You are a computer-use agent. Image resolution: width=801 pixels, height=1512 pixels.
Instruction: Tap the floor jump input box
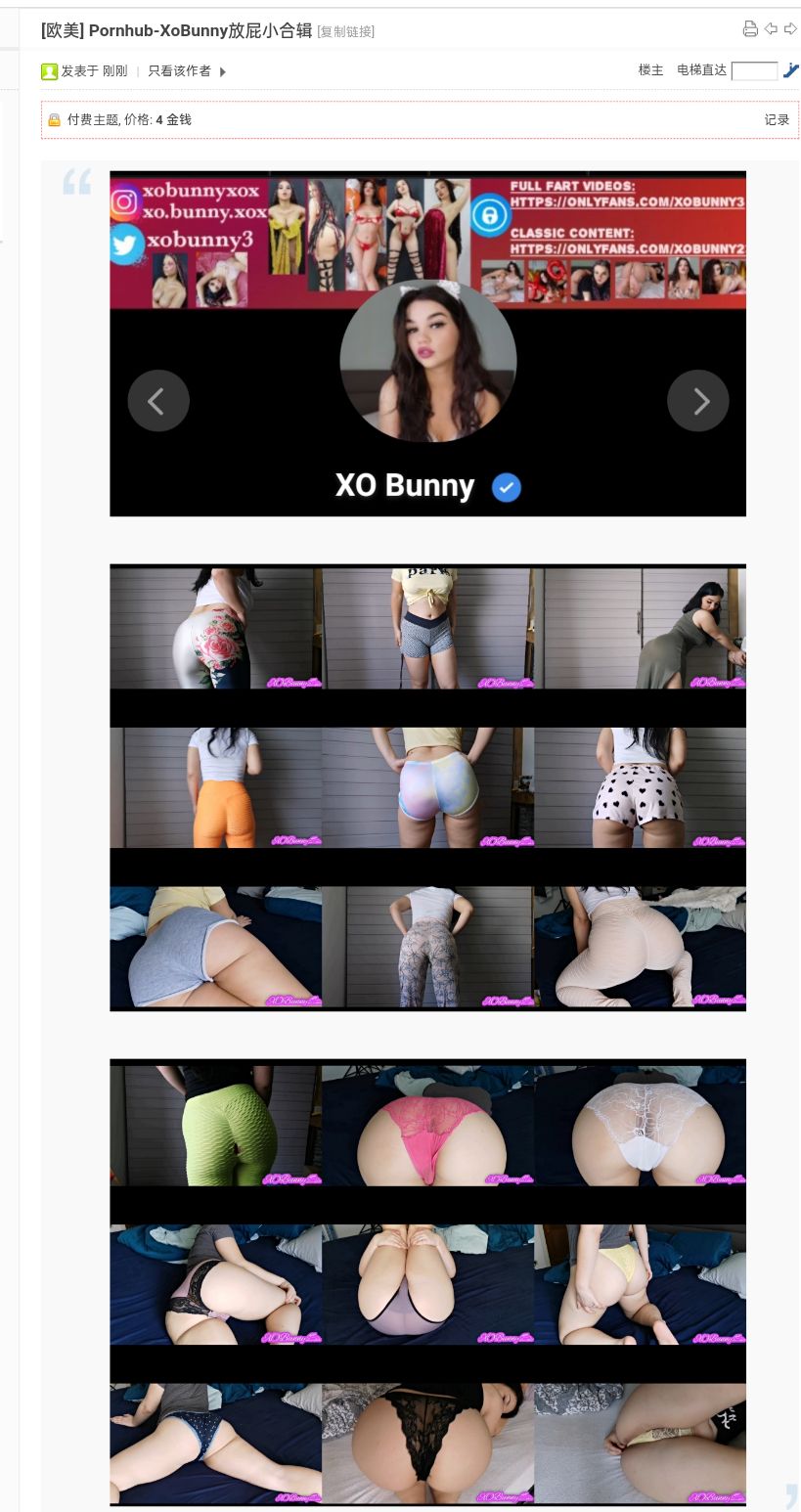pos(754,70)
